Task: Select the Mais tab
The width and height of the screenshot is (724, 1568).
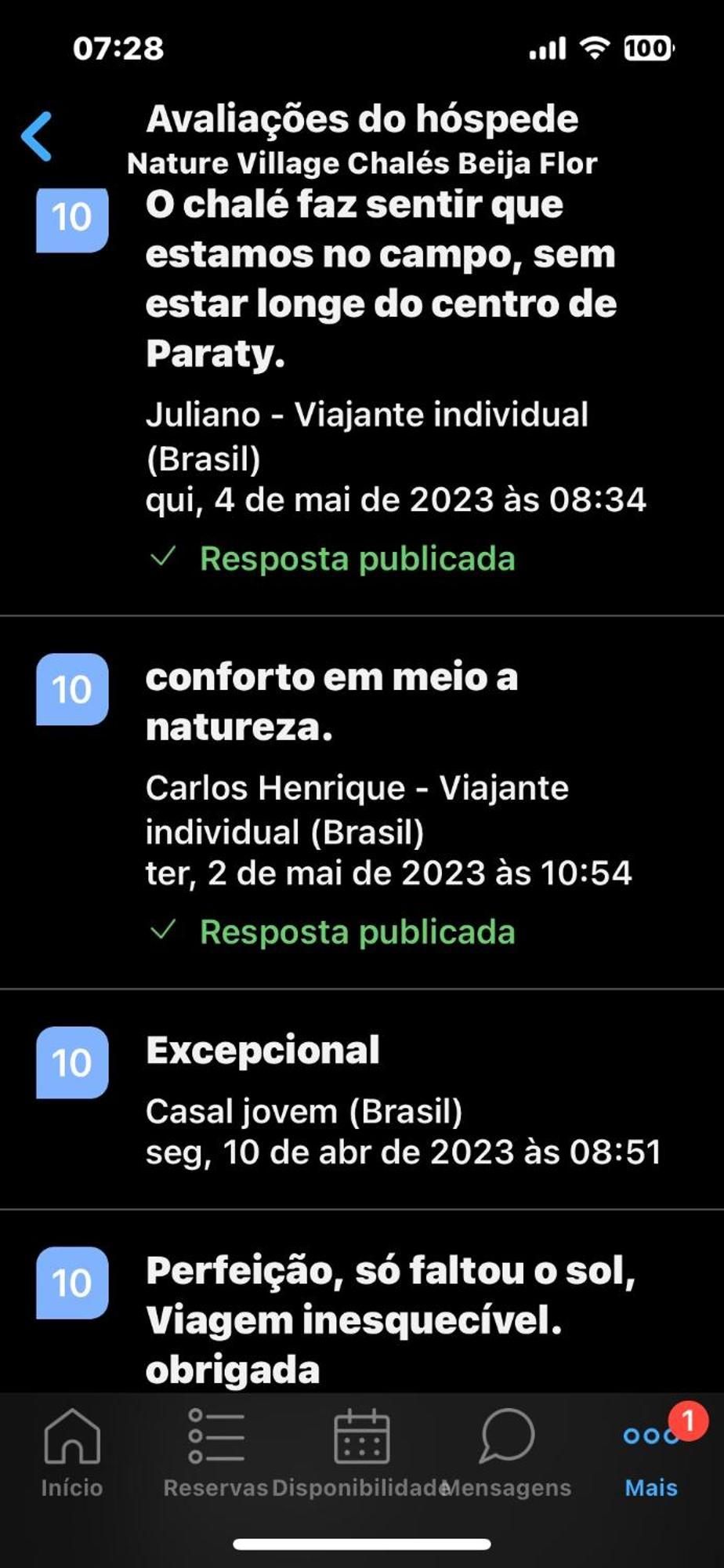Action: (651, 1453)
